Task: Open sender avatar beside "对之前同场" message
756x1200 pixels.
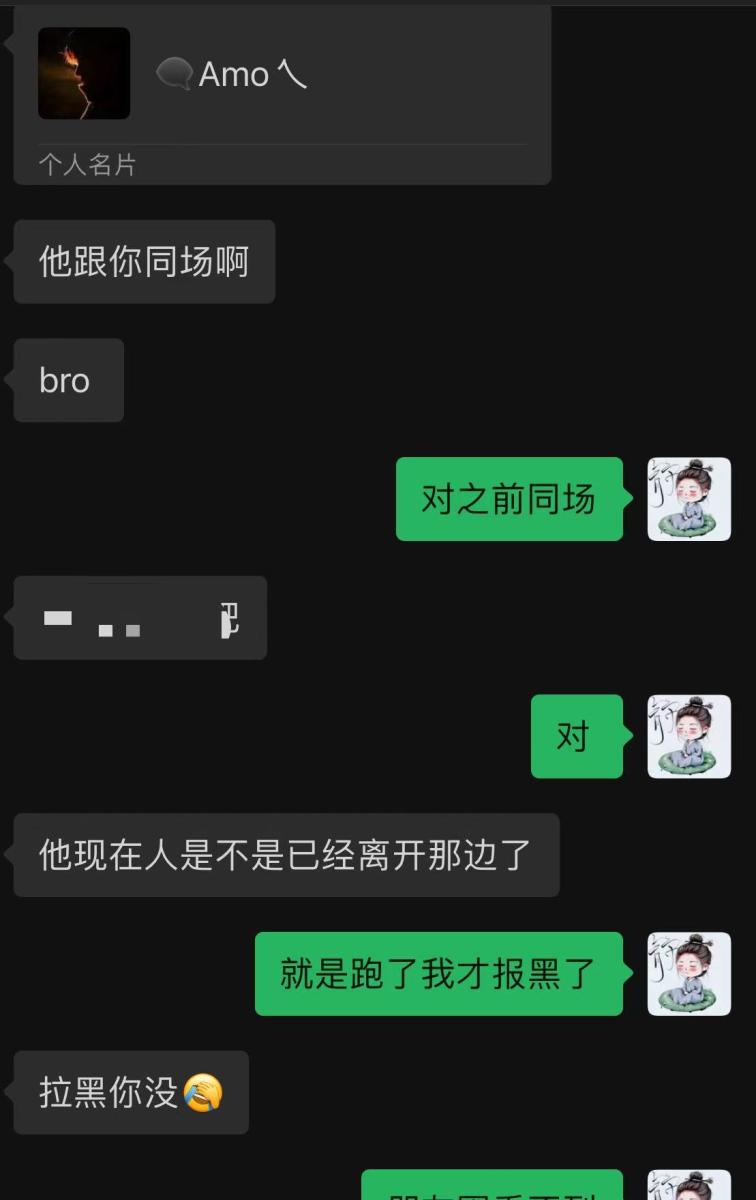Action: [689, 499]
